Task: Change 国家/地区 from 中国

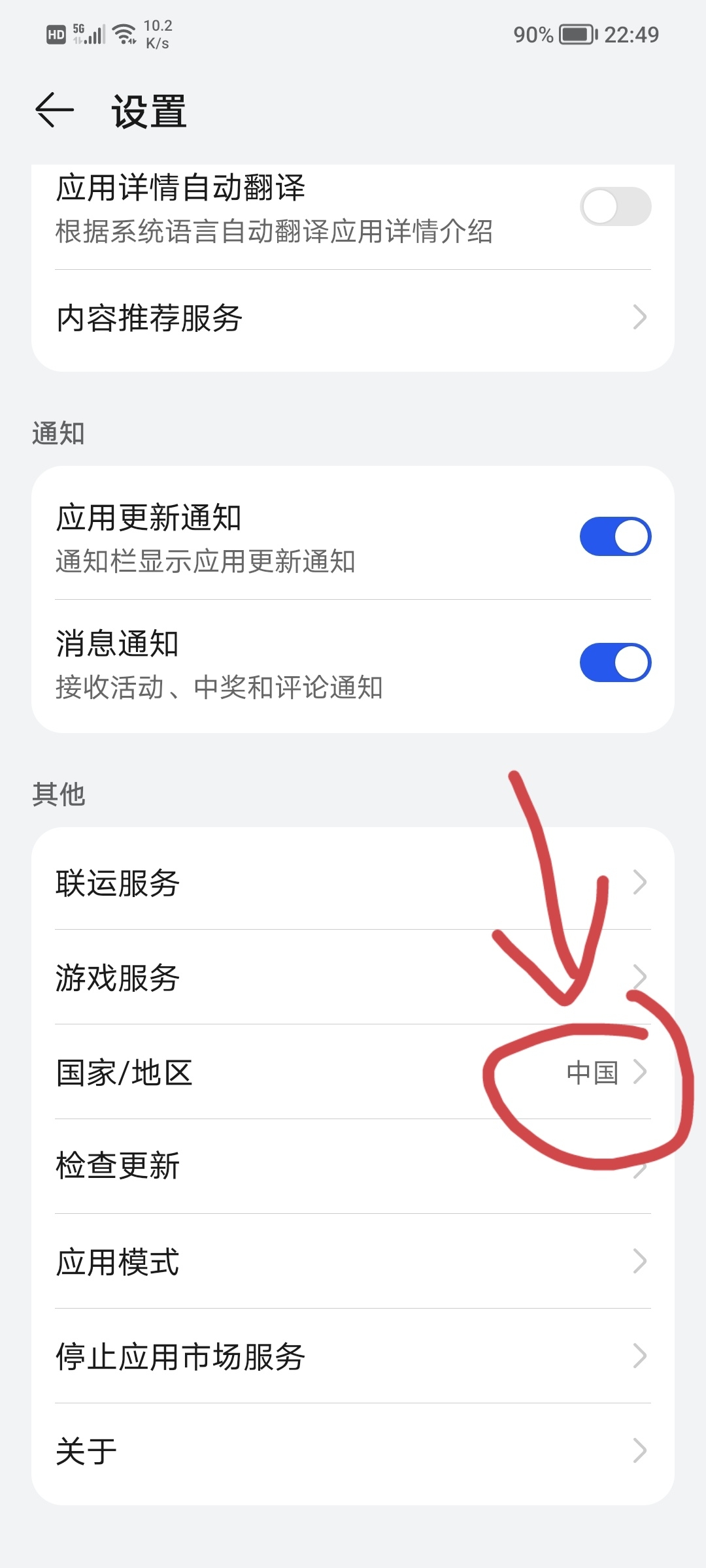Action: (353, 1073)
